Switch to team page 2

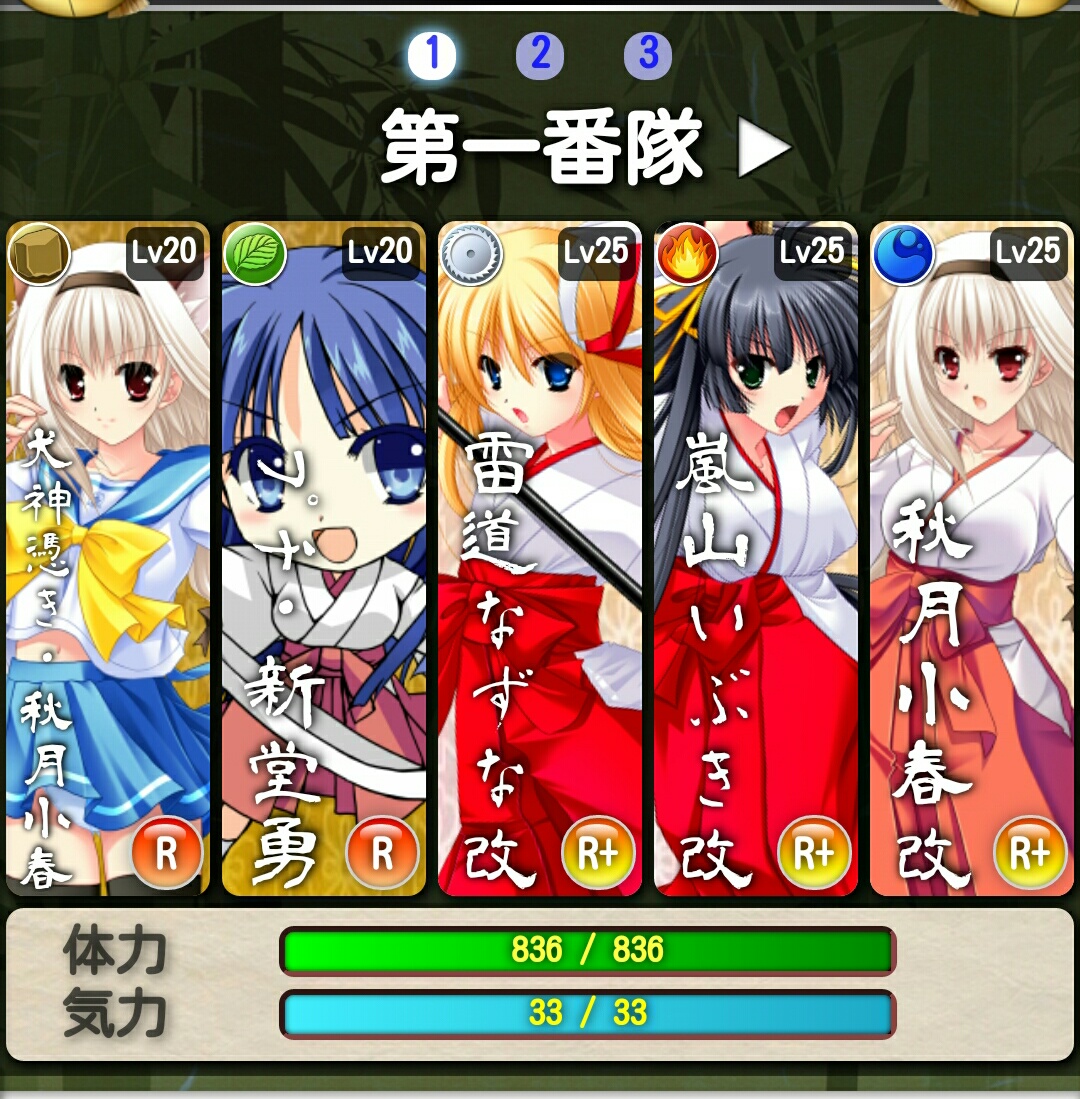(540, 56)
